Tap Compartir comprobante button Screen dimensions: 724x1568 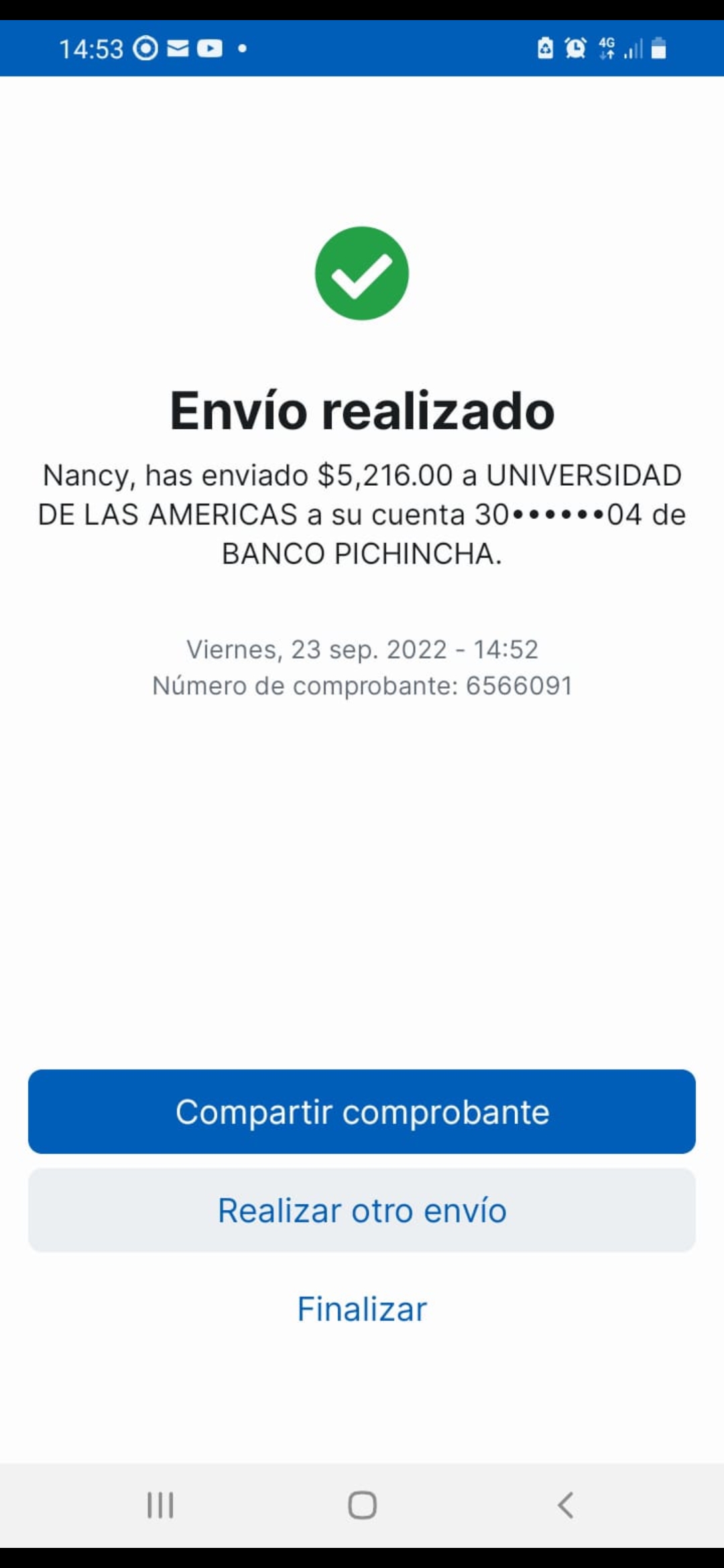[362, 1112]
